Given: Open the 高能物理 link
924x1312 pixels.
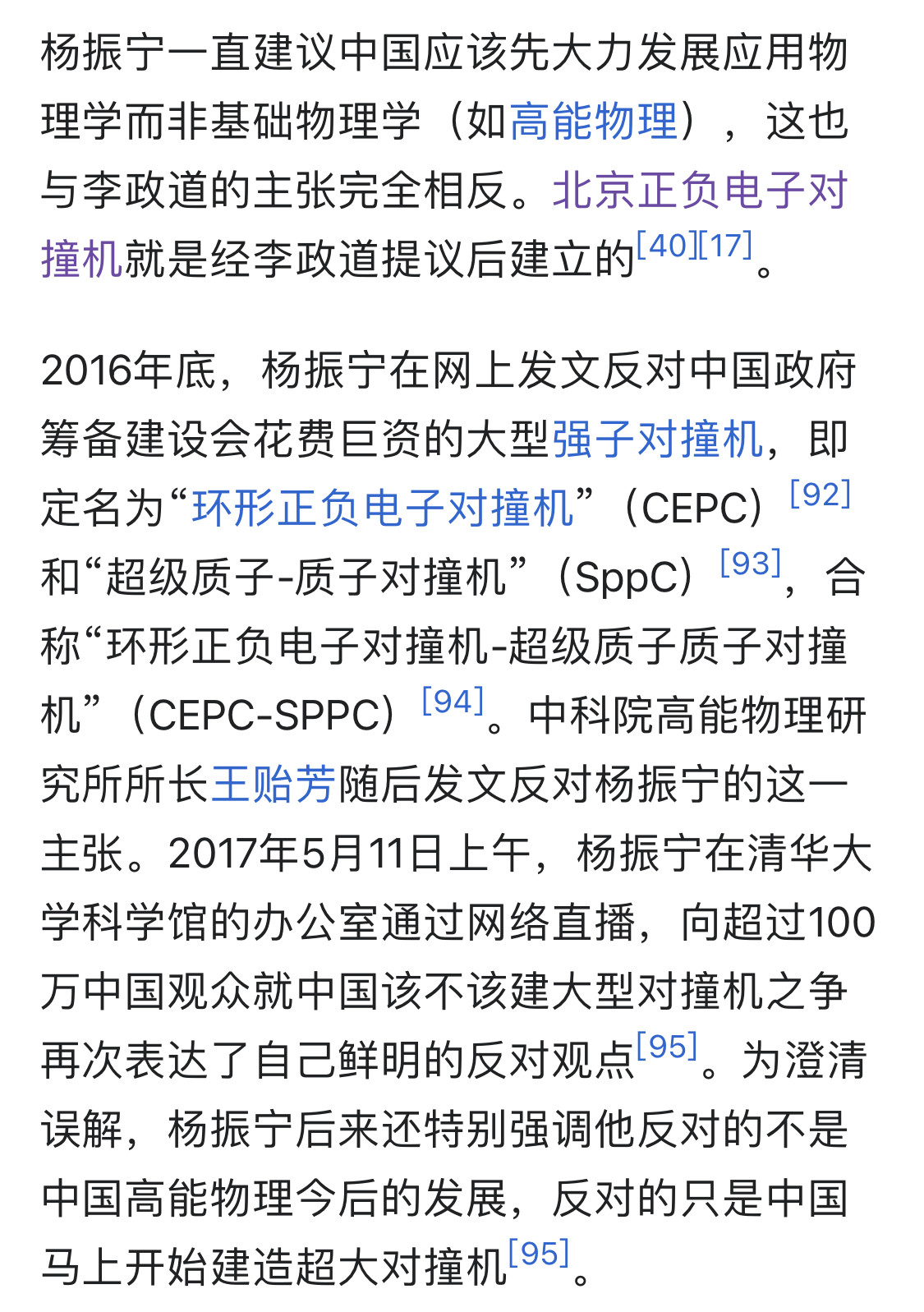Looking at the screenshot, I should 593,122.
